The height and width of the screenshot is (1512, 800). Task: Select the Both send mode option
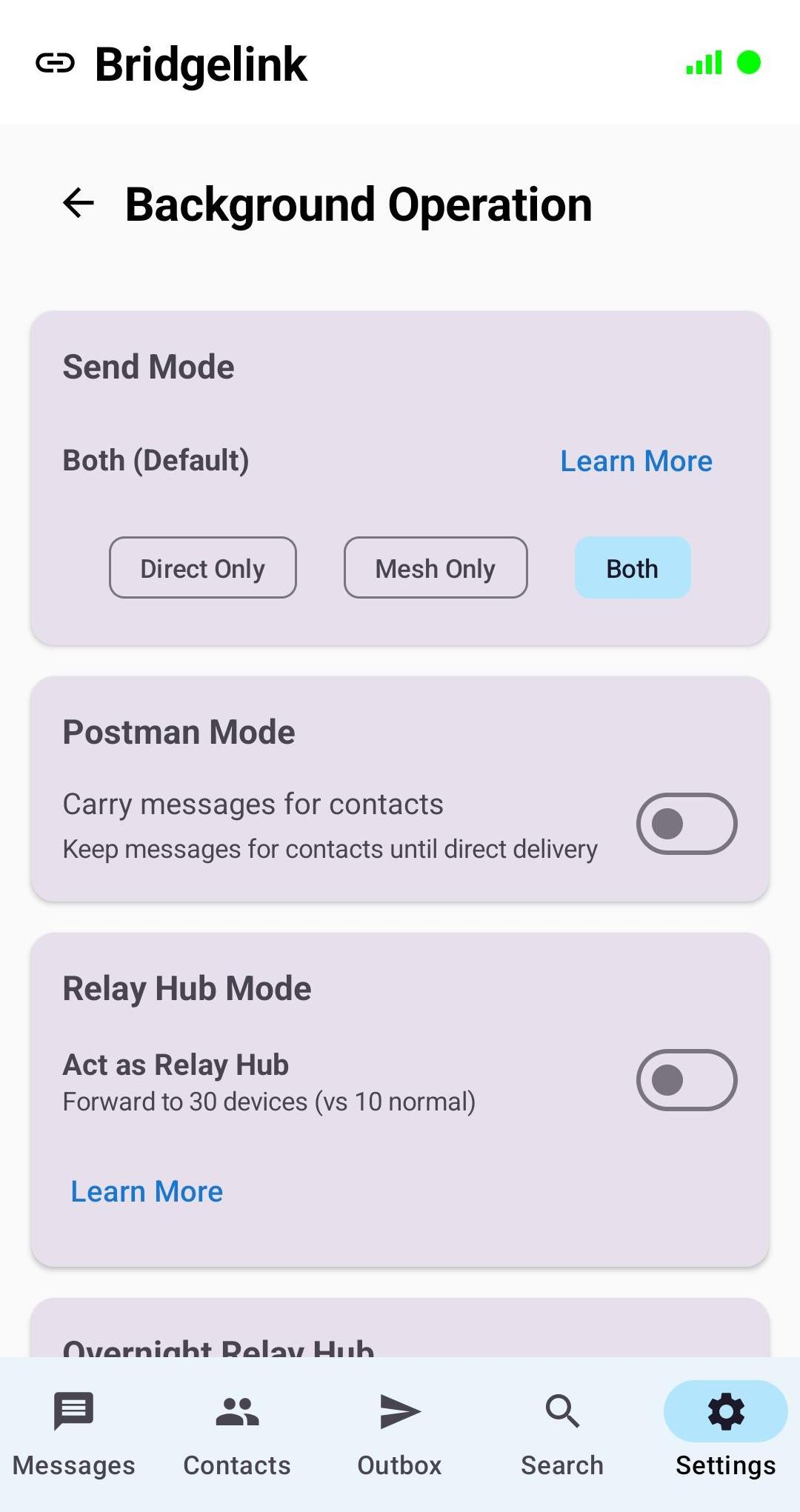coord(632,568)
